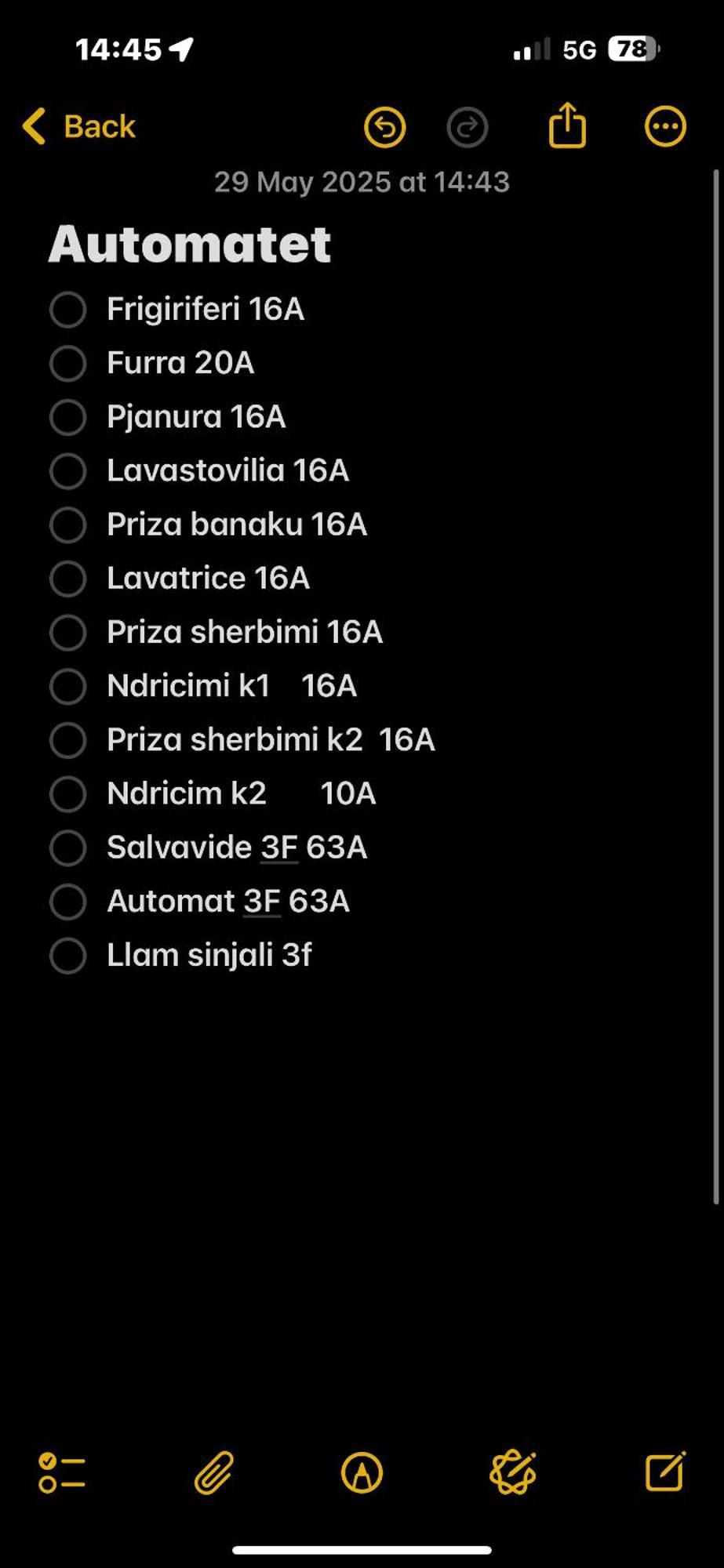Undo the last edit
This screenshot has width=724, height=1568.
pyautogui.click(x=384, y=127)
